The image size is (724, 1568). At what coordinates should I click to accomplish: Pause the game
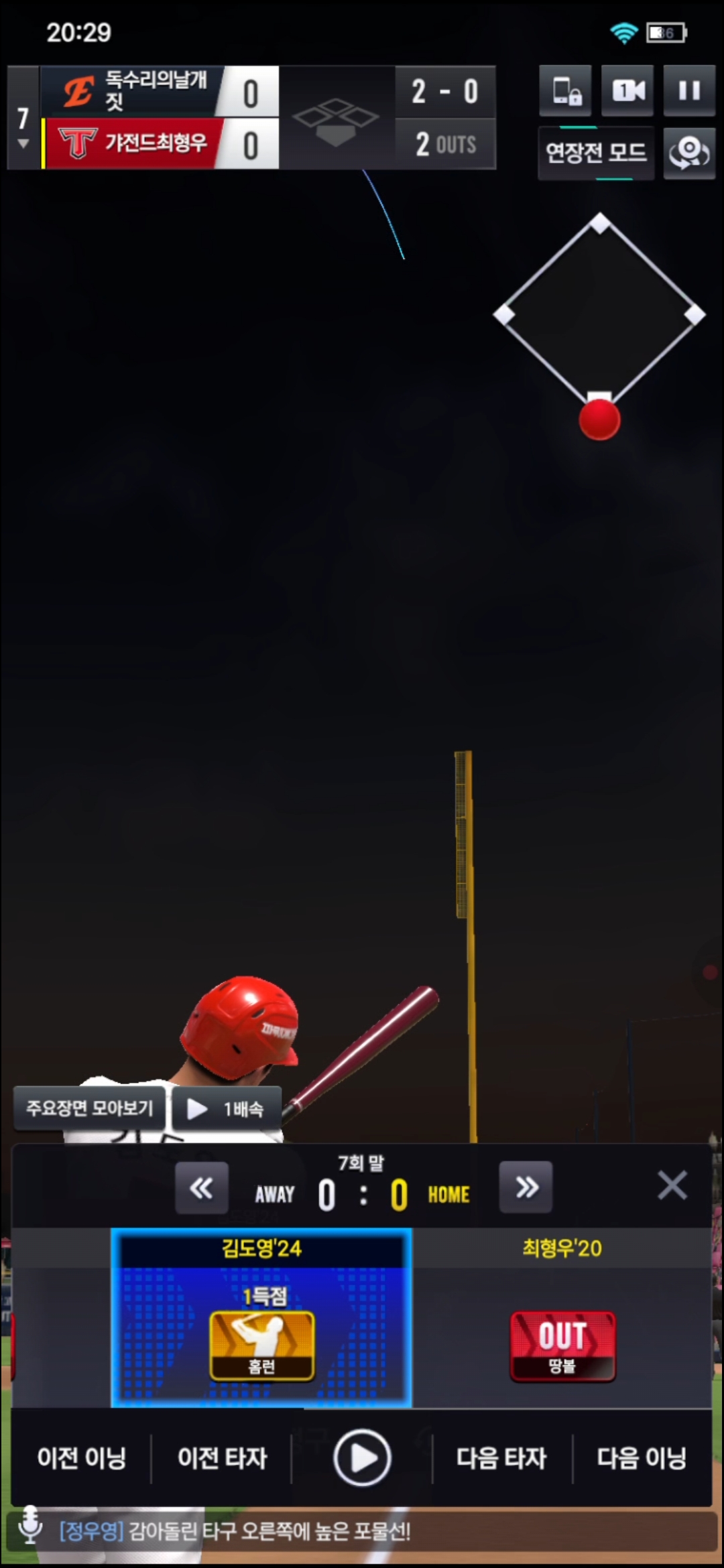pos(689,91)
